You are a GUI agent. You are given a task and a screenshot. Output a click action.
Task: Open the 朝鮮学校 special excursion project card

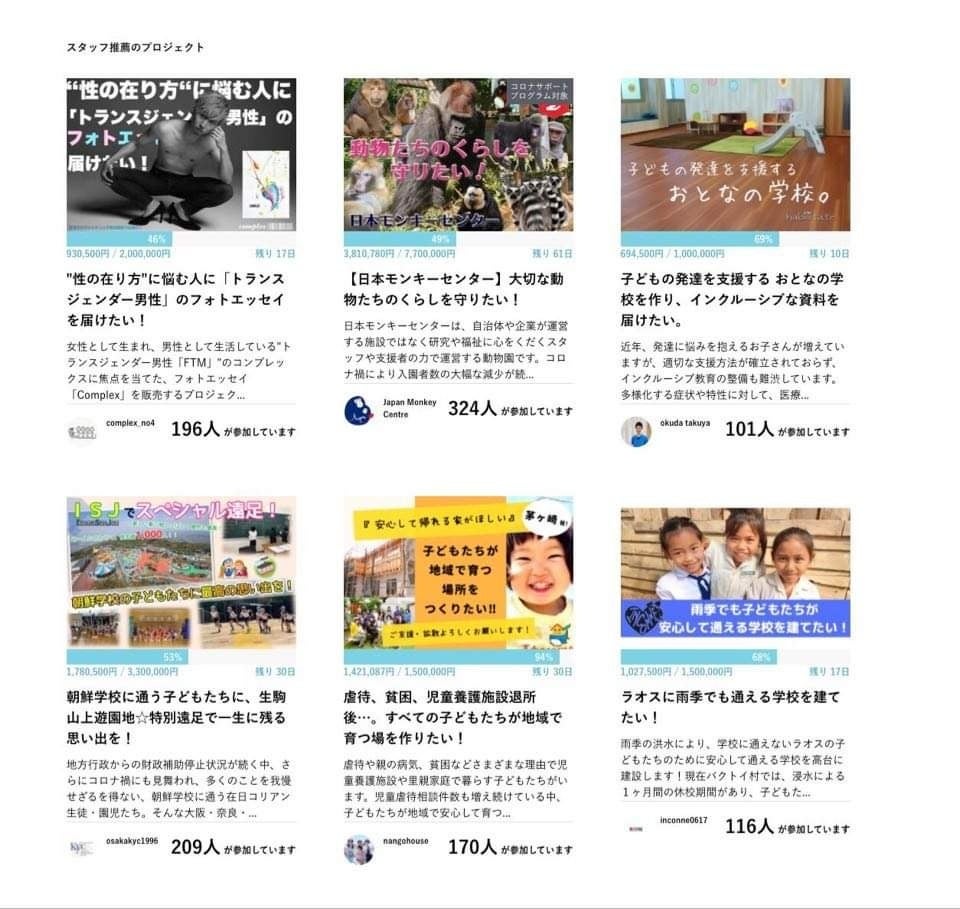181,572
